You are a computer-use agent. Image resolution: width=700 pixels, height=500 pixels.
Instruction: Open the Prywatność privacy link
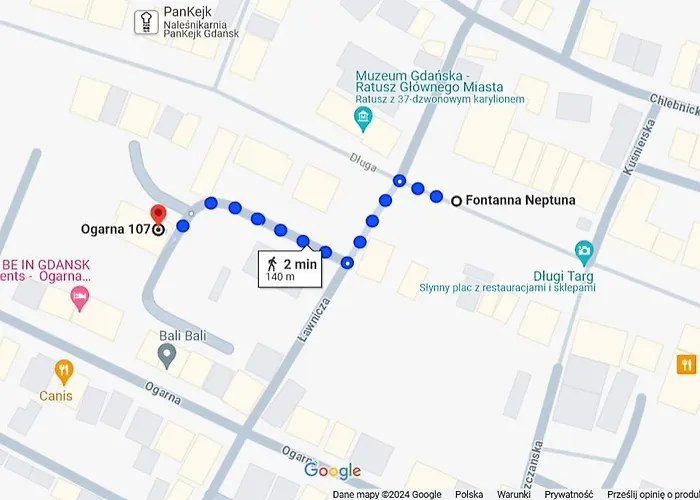[569, 494]
